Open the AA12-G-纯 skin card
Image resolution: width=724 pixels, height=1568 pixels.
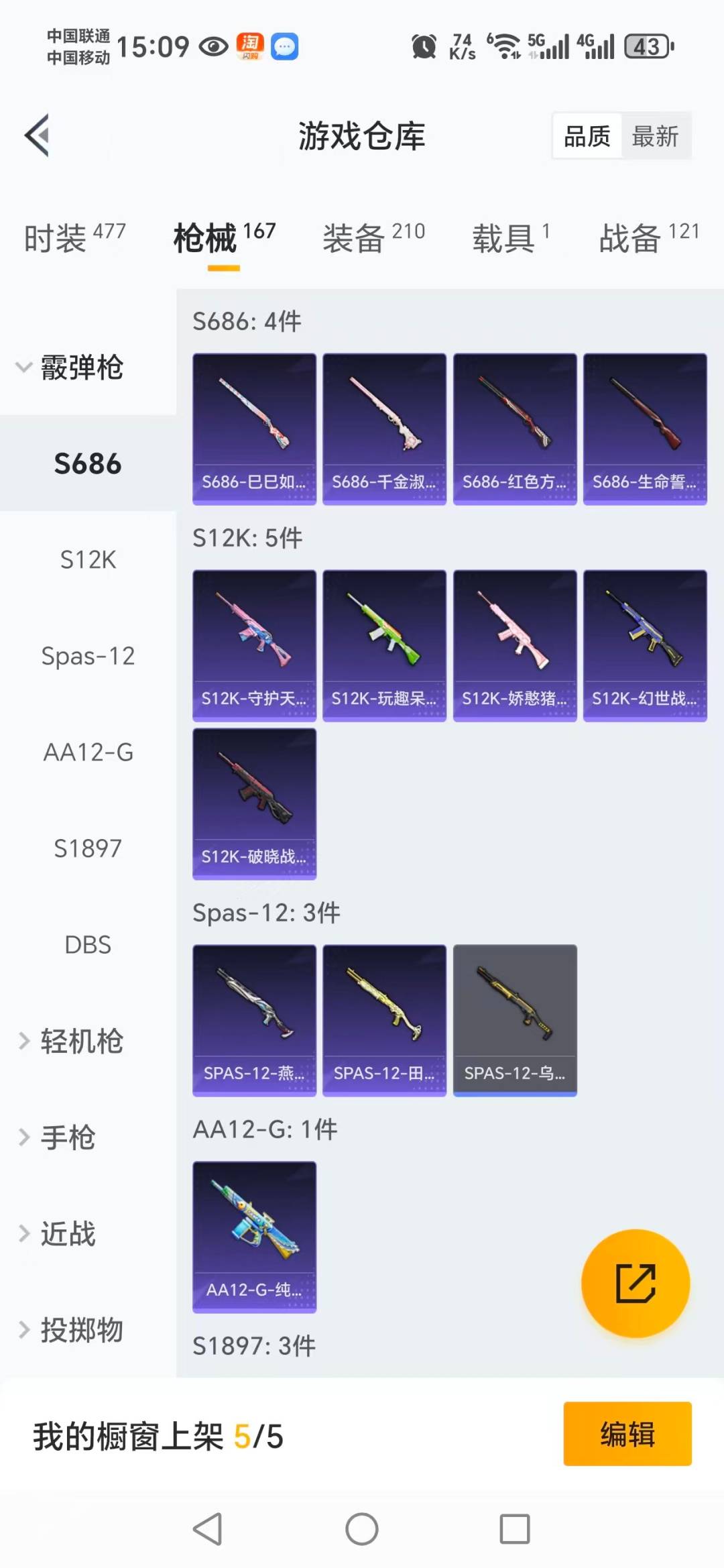254,1237
